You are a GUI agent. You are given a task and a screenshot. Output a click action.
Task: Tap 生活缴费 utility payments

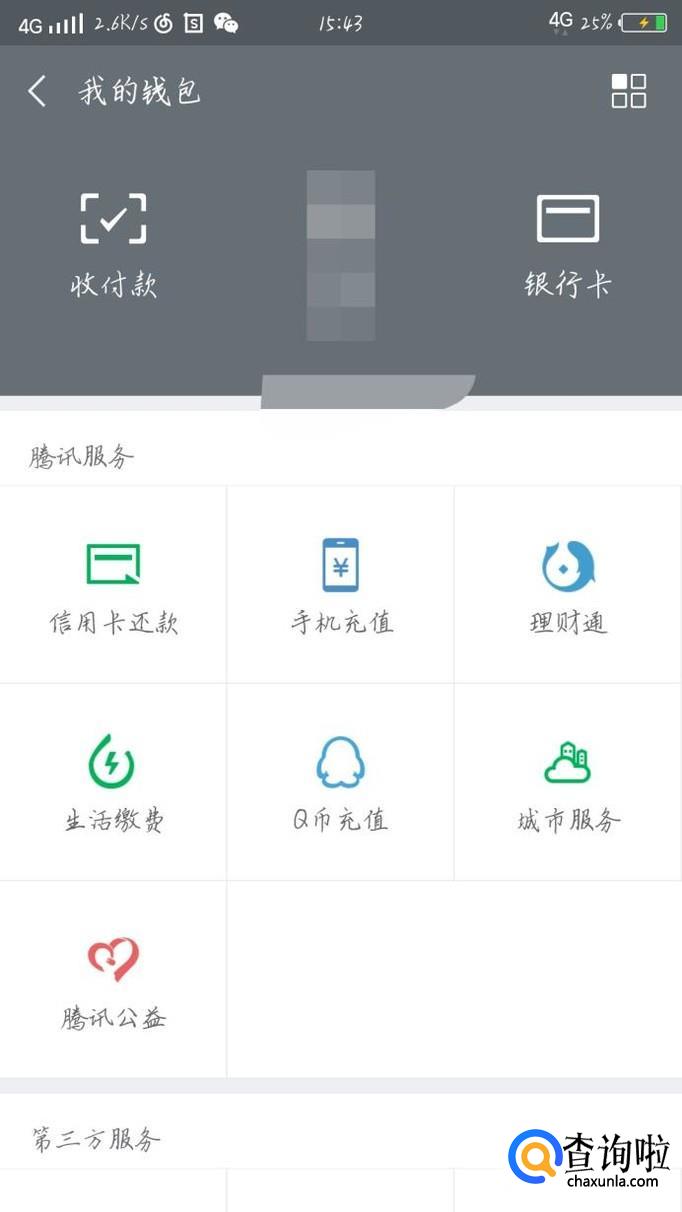113,783
